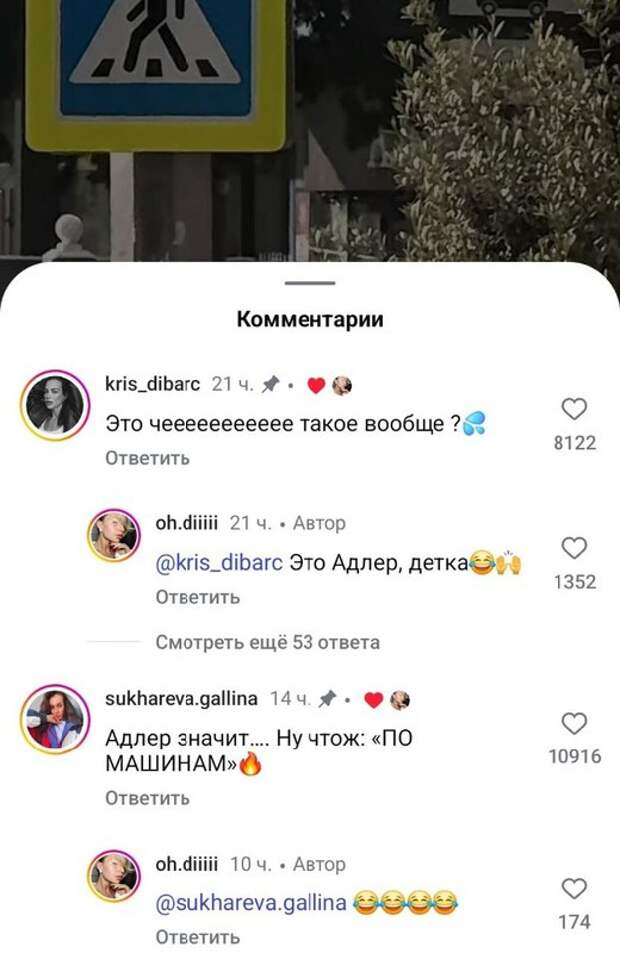Like sukhareva.gallina's comment
The image size is (620, 953).
click(x=574, y=723)
